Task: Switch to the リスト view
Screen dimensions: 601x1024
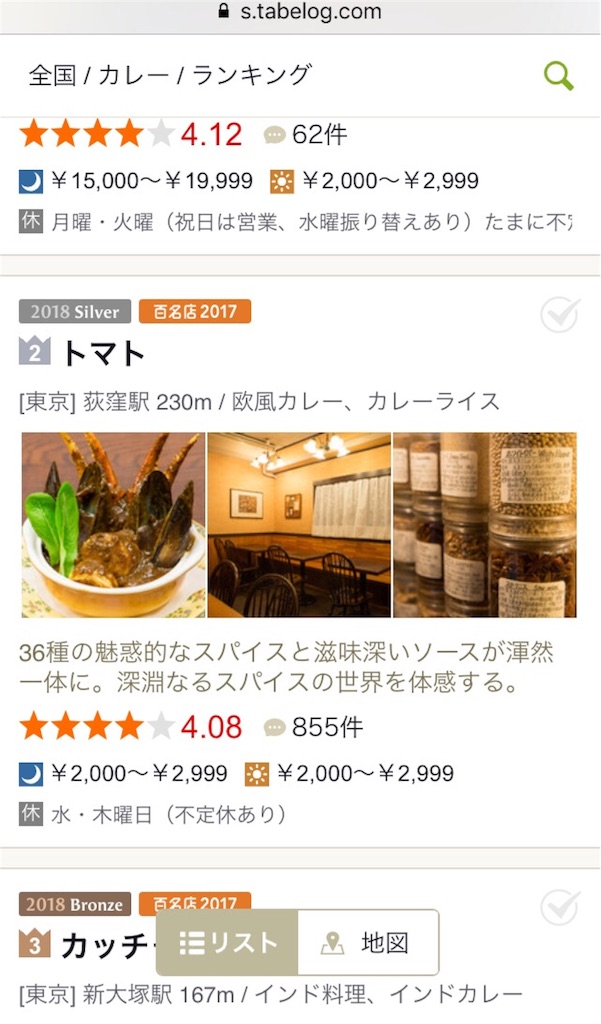Action: click(x=228, y=942)
